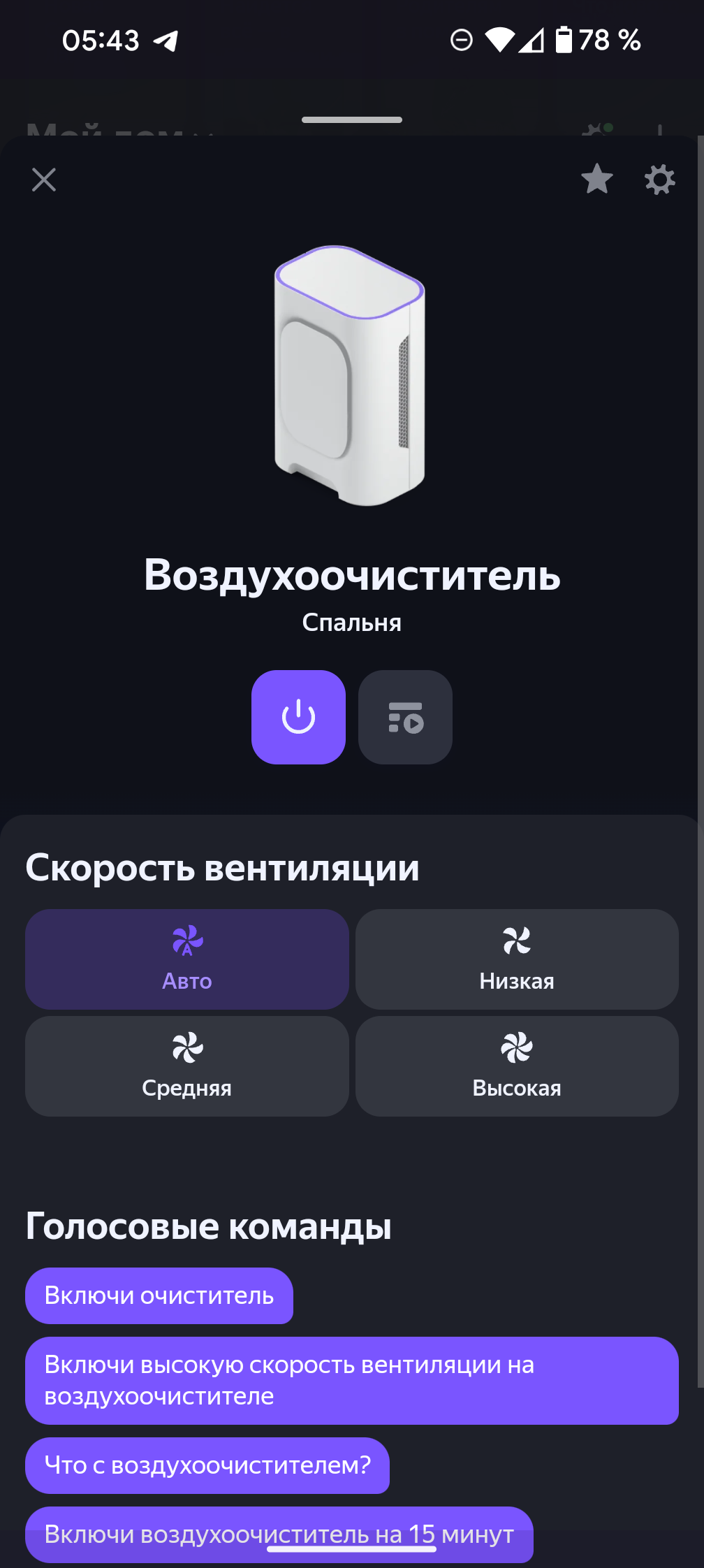This screenshot has width=704, height=1568.
Task: Set ventilation speed to Низкая
Action: click(517, 959)
